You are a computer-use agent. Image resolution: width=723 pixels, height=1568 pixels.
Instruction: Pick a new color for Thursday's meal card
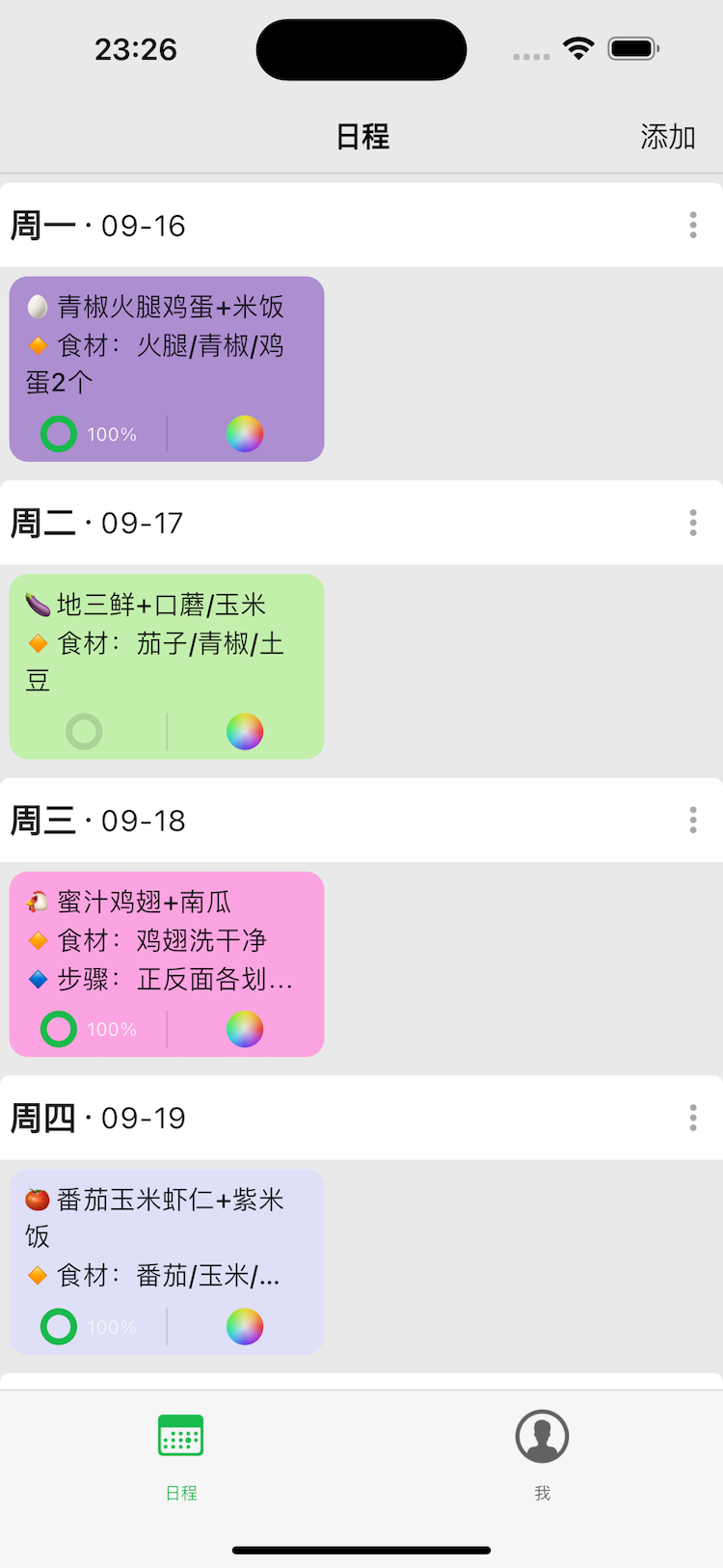[245, 1326]
